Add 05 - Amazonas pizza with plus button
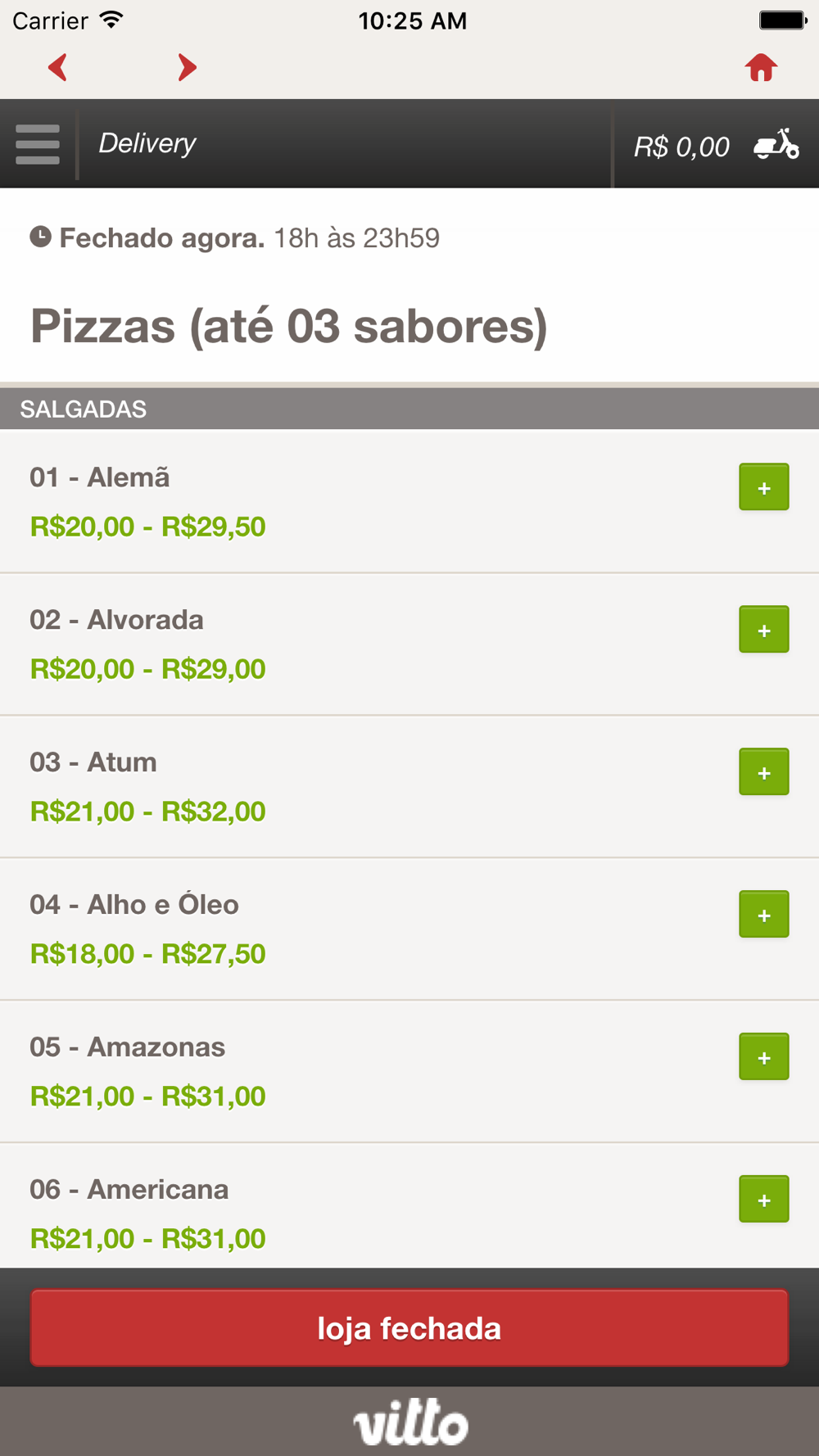Screen dimensions: 819x1456 coord(764,1057)
